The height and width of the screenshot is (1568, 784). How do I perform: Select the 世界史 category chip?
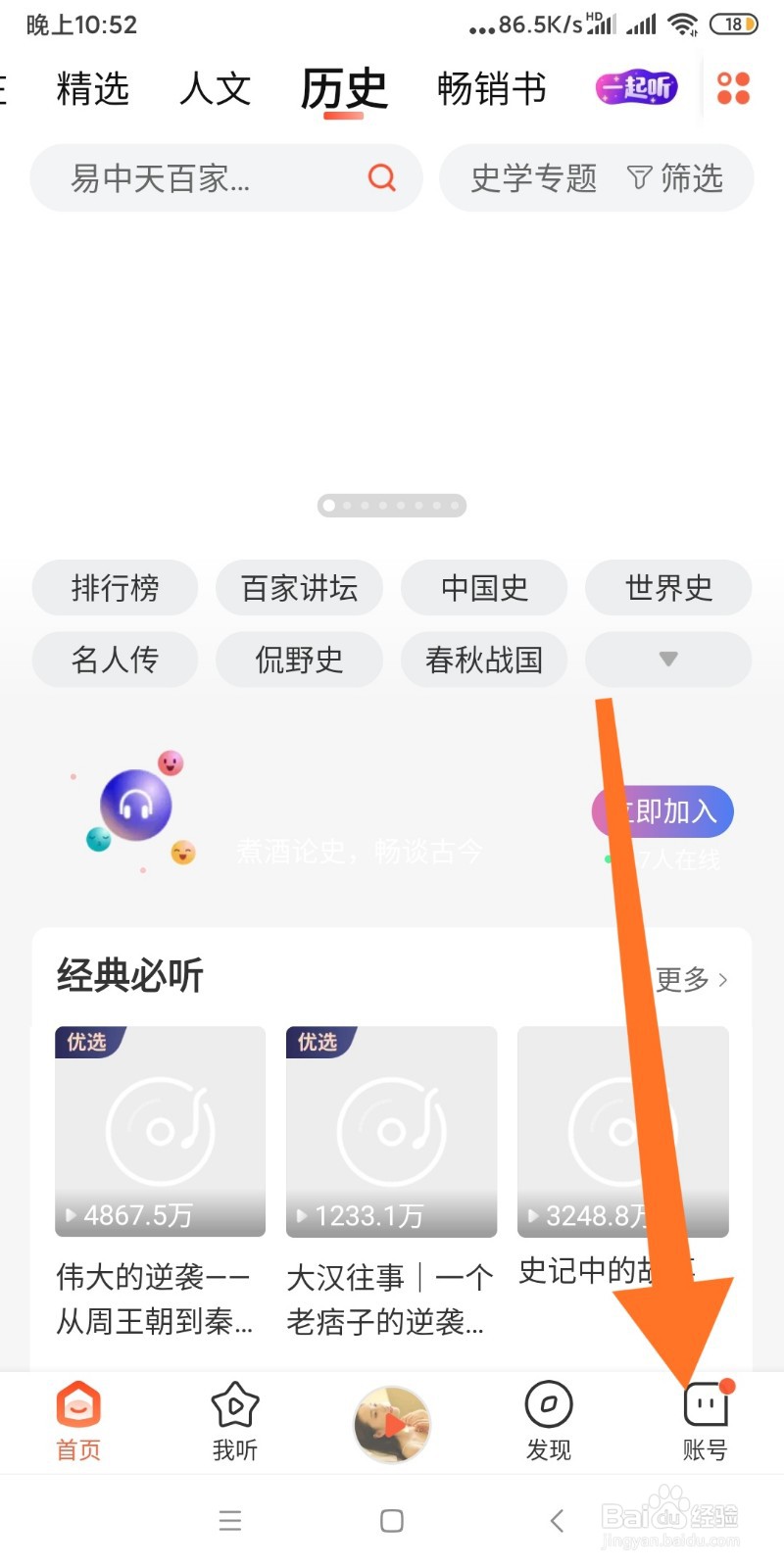coord(667,588)
